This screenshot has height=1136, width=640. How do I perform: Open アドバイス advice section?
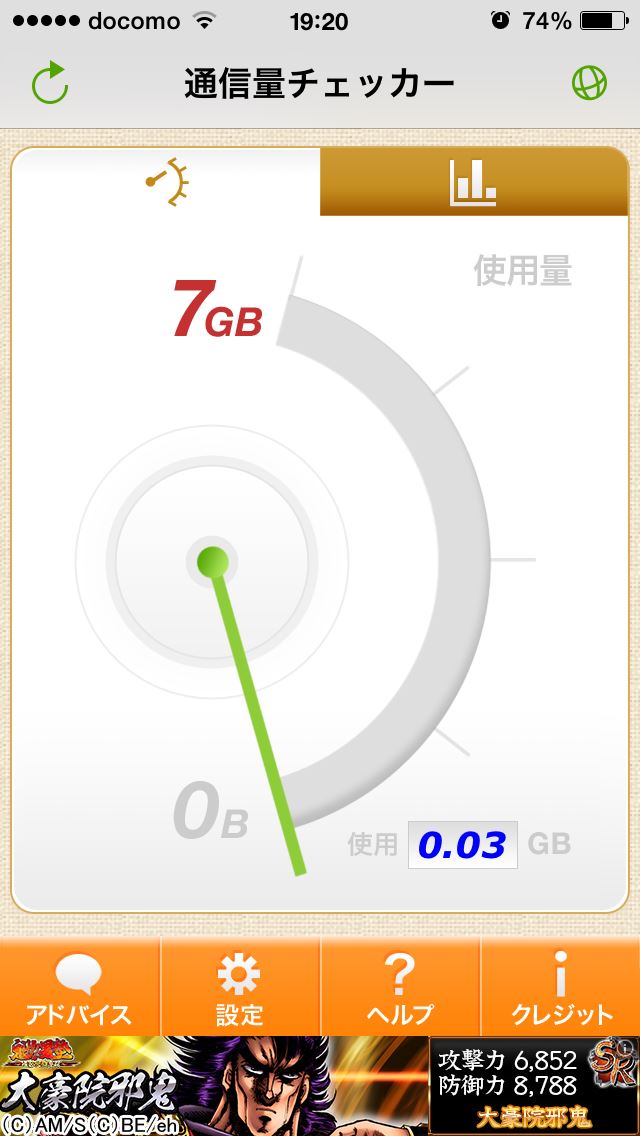[x=80, y=986]
